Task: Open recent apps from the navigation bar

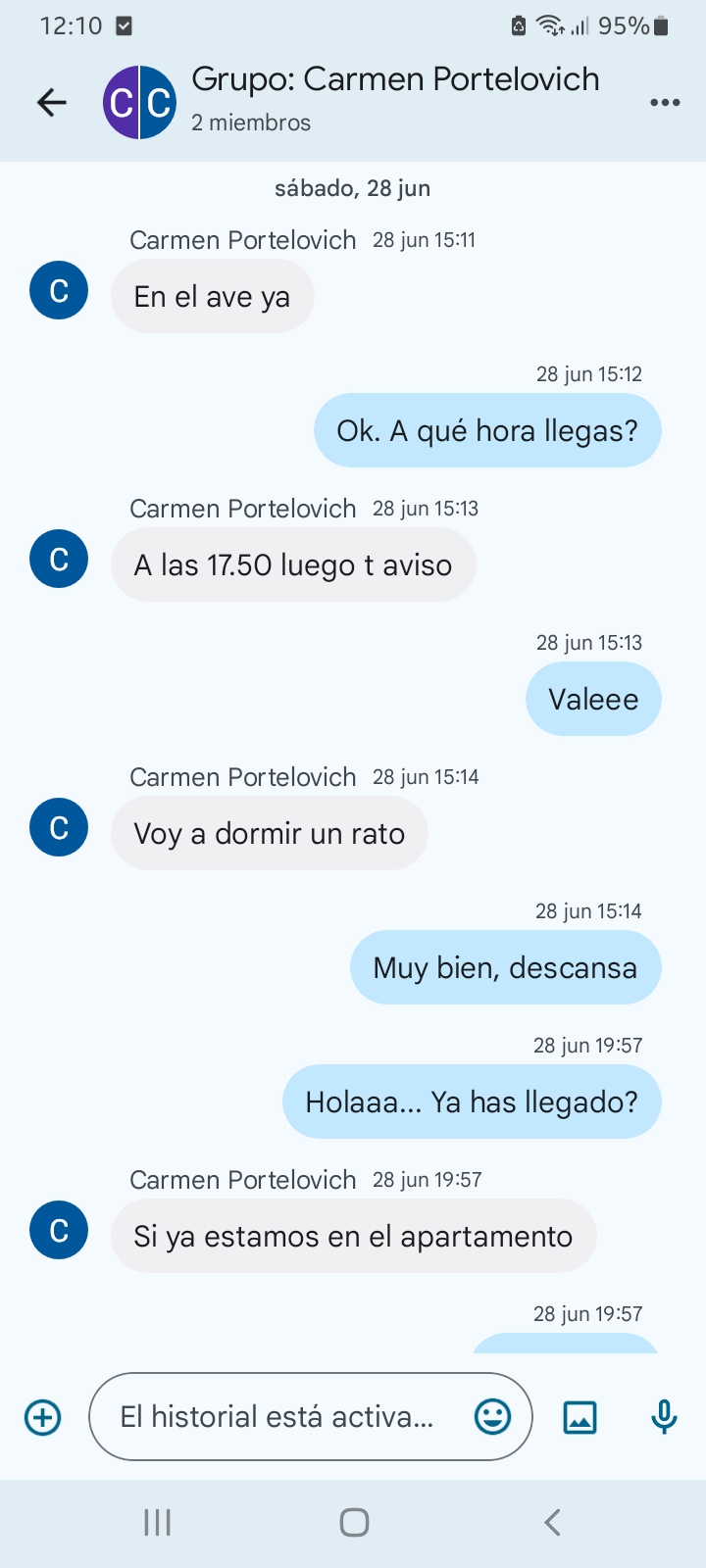Action: [157, 1522]
